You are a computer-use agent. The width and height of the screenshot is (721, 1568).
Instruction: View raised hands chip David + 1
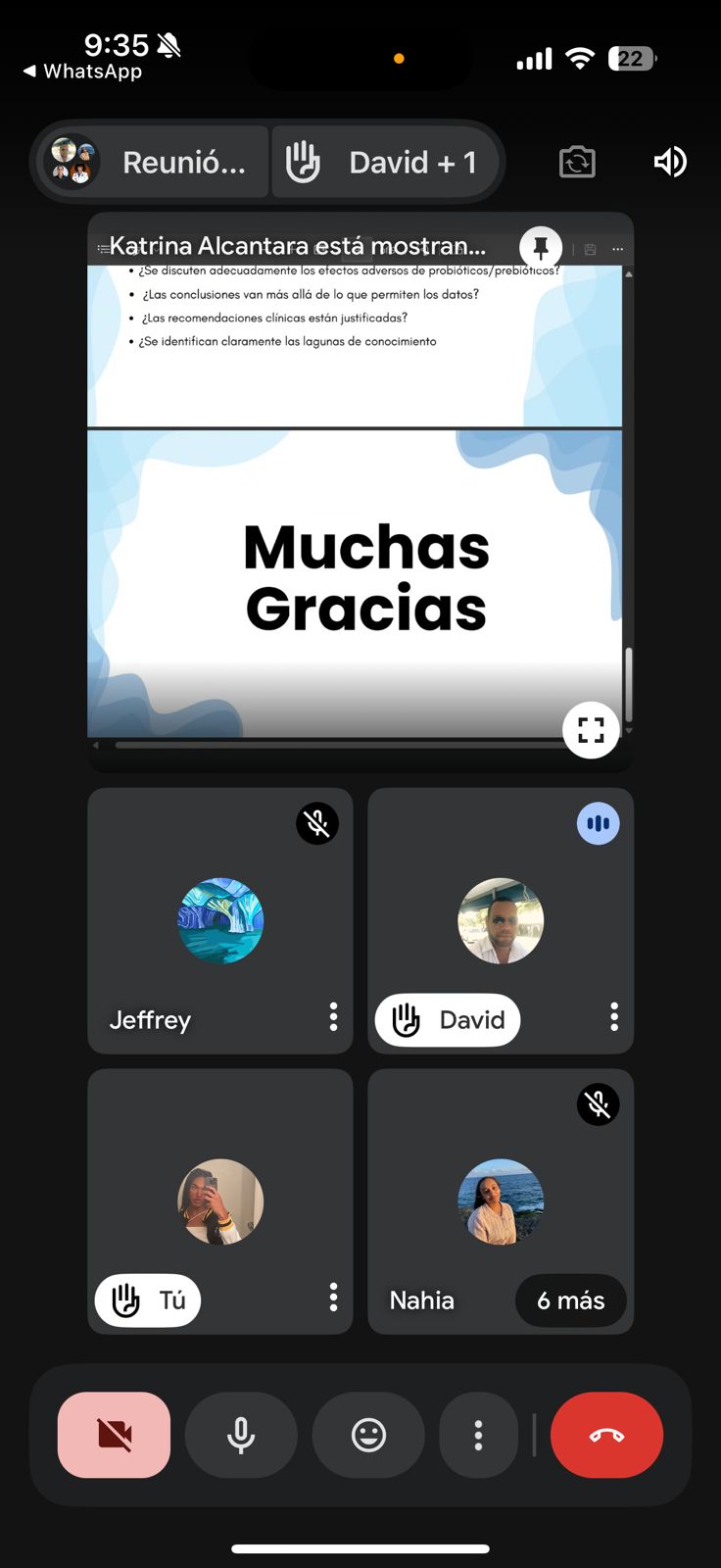coord(384,162)
